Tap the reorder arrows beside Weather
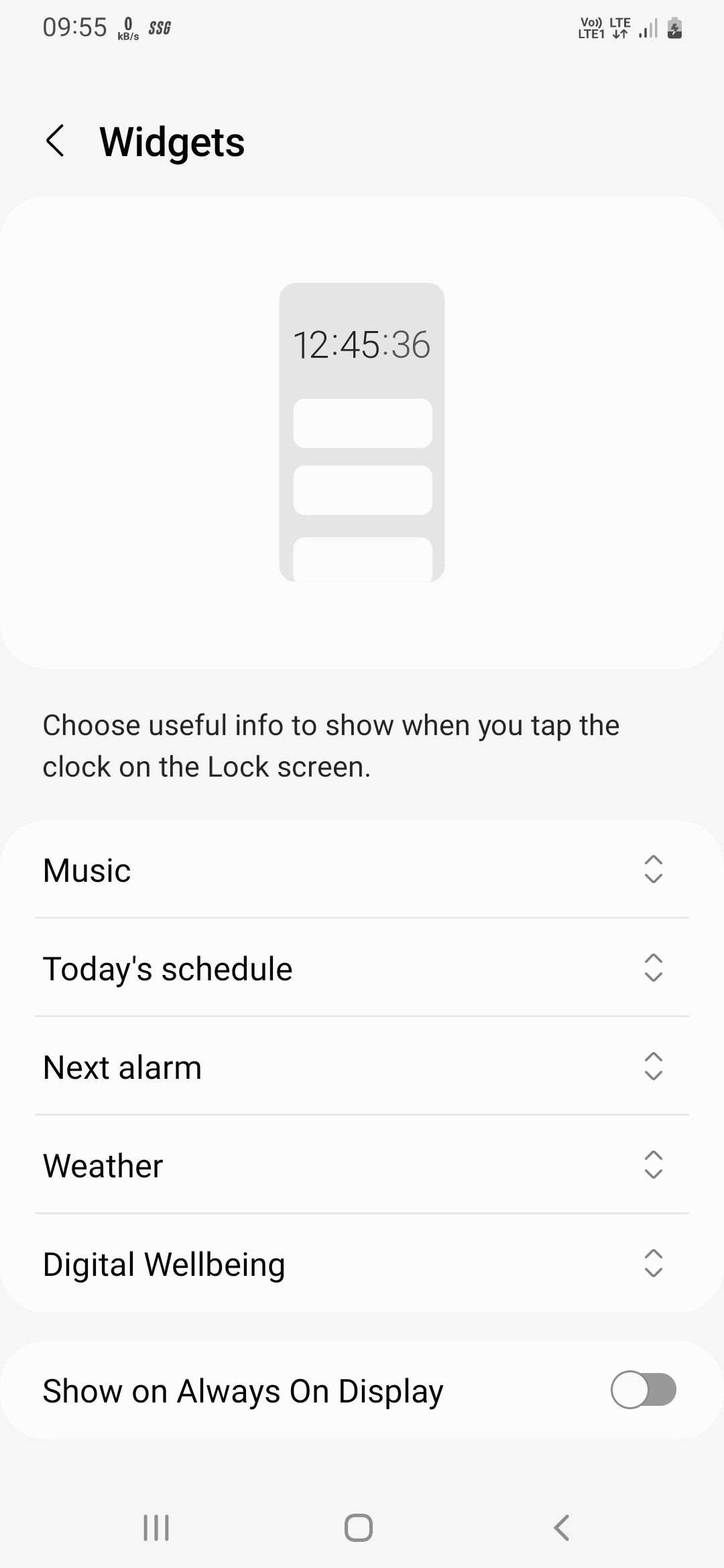The height and width of the screenshot is (1568, 724). (653, 1165)
